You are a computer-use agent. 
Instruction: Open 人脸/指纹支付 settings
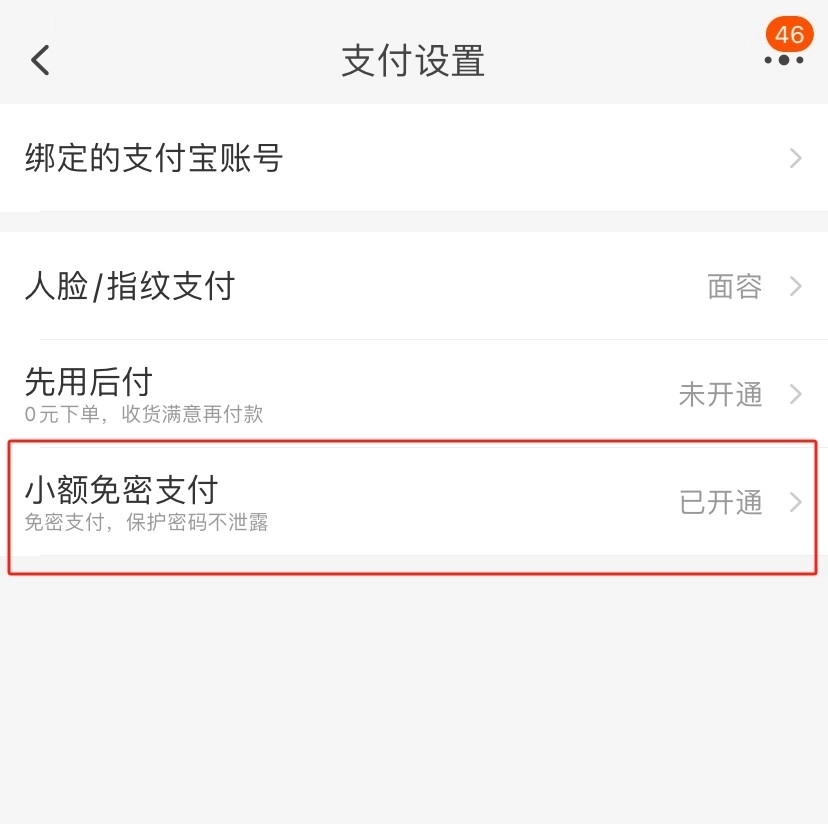(x=414, y=287)
